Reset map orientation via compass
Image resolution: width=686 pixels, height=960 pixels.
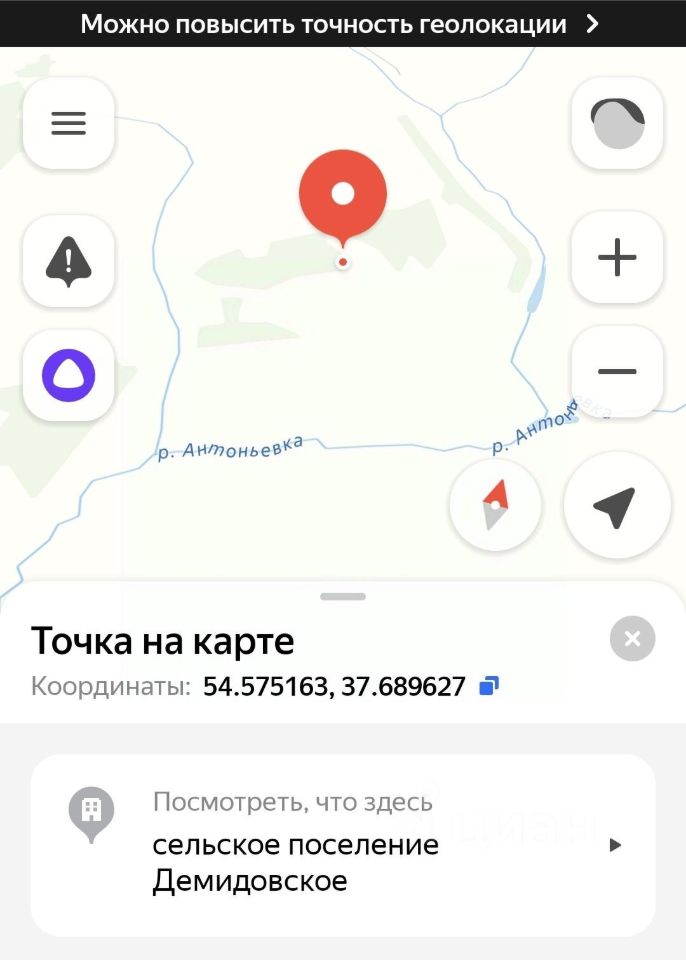tap(495, 504)
